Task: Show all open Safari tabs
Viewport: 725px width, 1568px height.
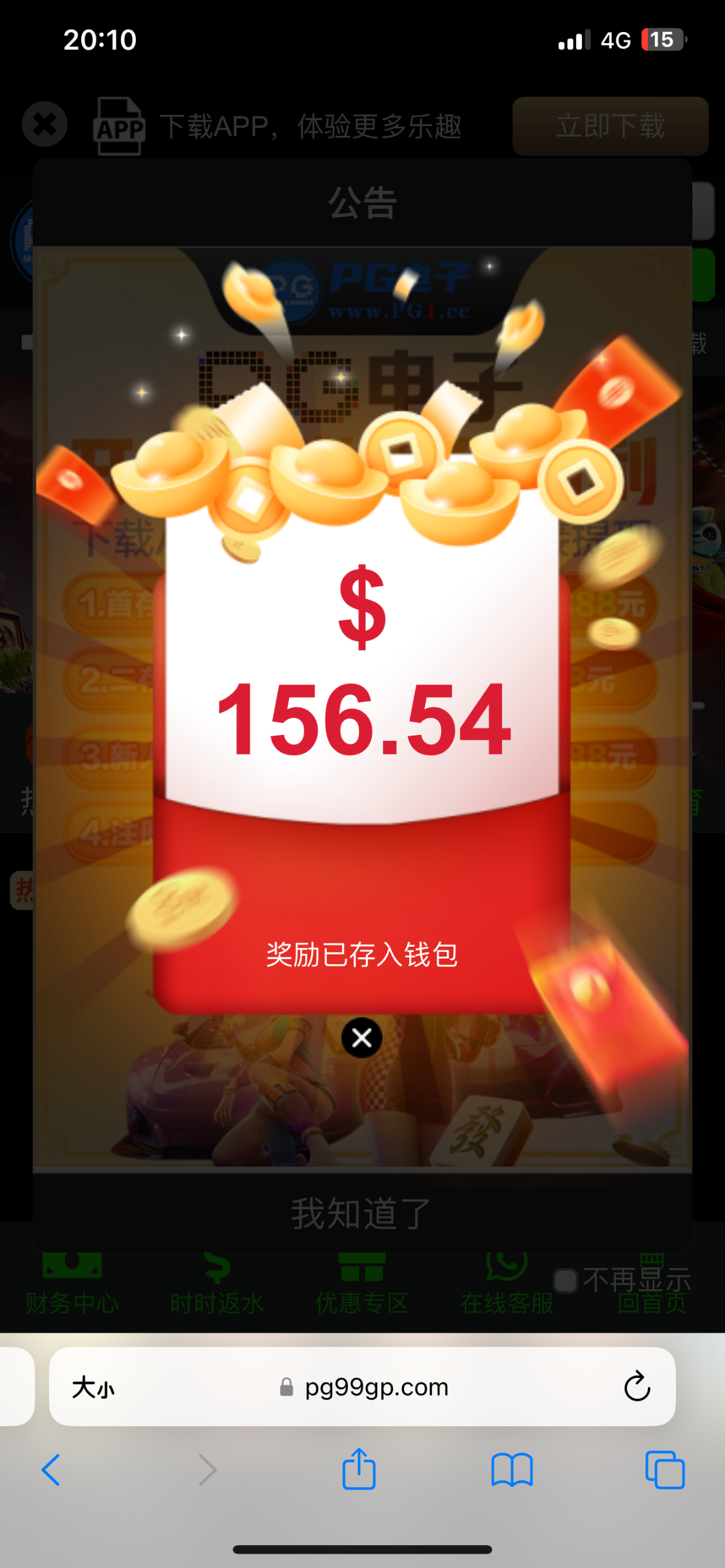Action: [664, 1470]
